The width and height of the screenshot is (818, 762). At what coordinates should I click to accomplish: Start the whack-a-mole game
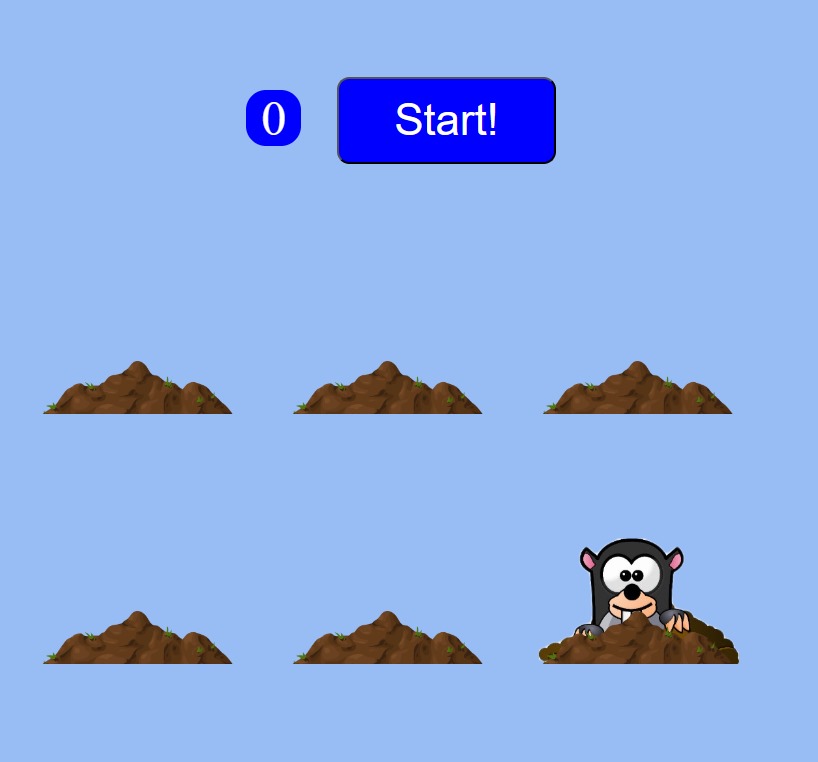click(x=446, y=120)
